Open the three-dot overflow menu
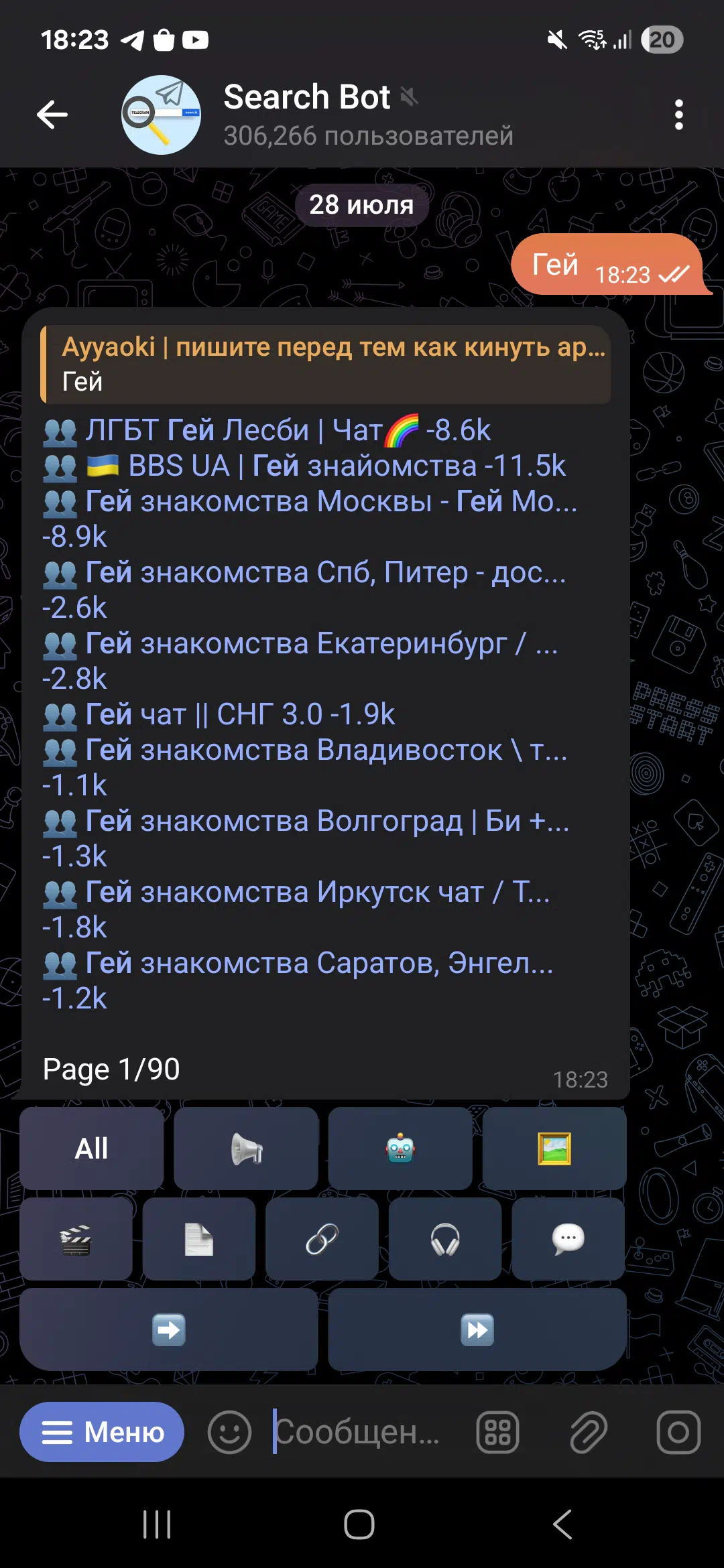The width and height of the screenshot is (724, 1568). tap(678, 115)
